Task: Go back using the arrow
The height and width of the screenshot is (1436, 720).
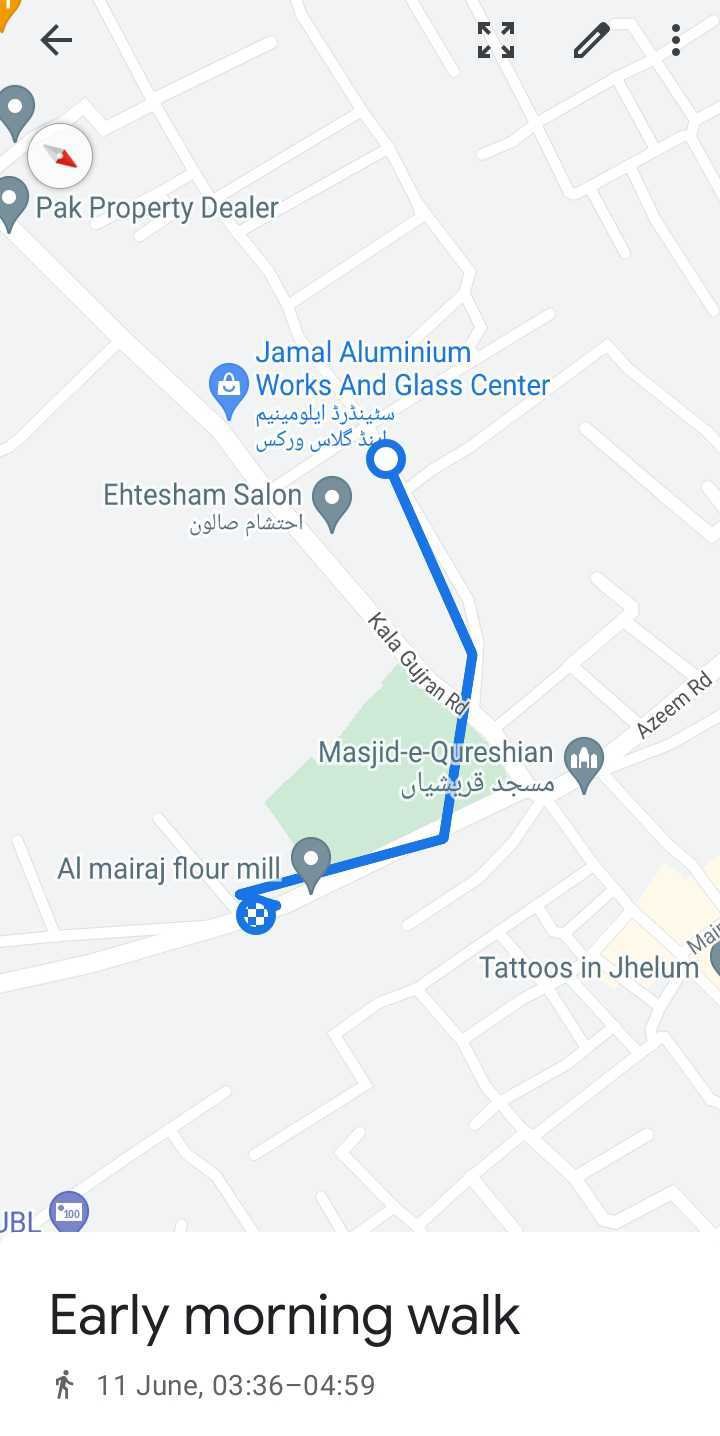Action: (56, 40)
